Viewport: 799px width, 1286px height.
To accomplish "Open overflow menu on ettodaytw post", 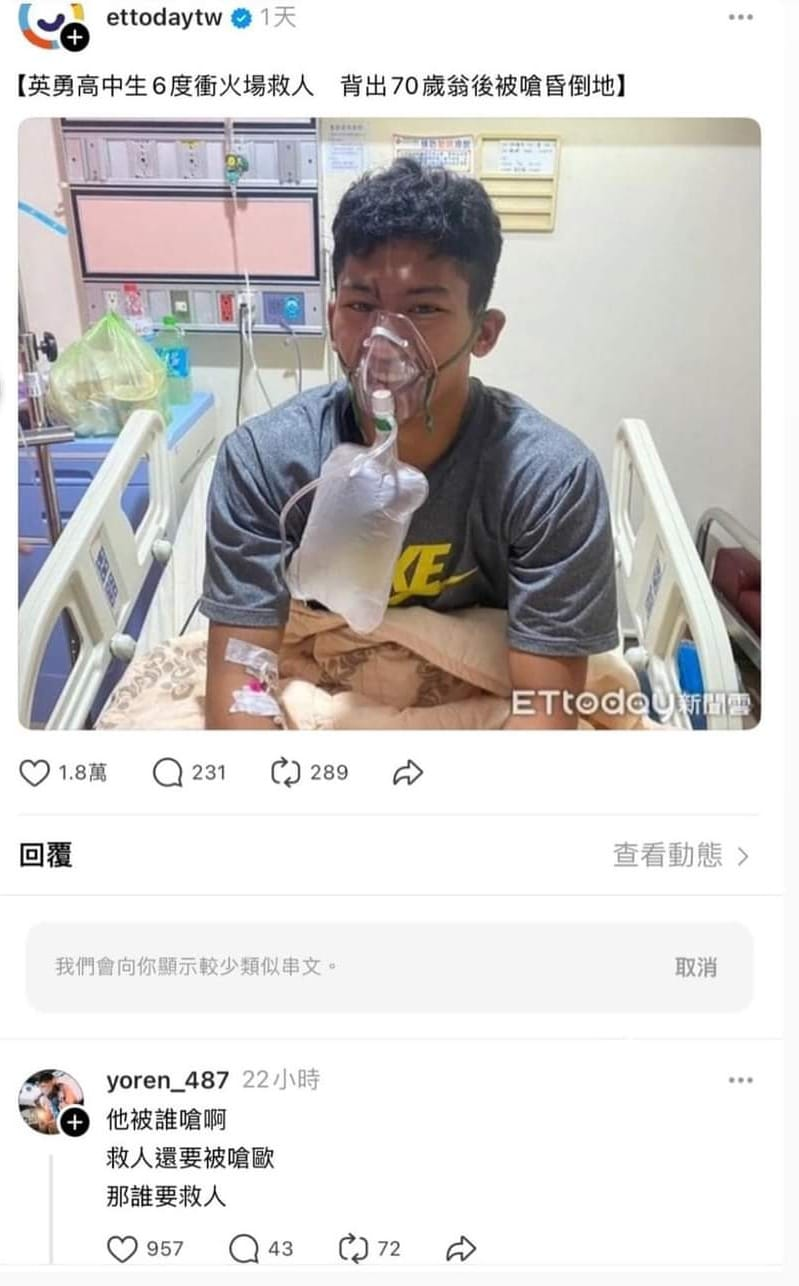I will 740,18.
